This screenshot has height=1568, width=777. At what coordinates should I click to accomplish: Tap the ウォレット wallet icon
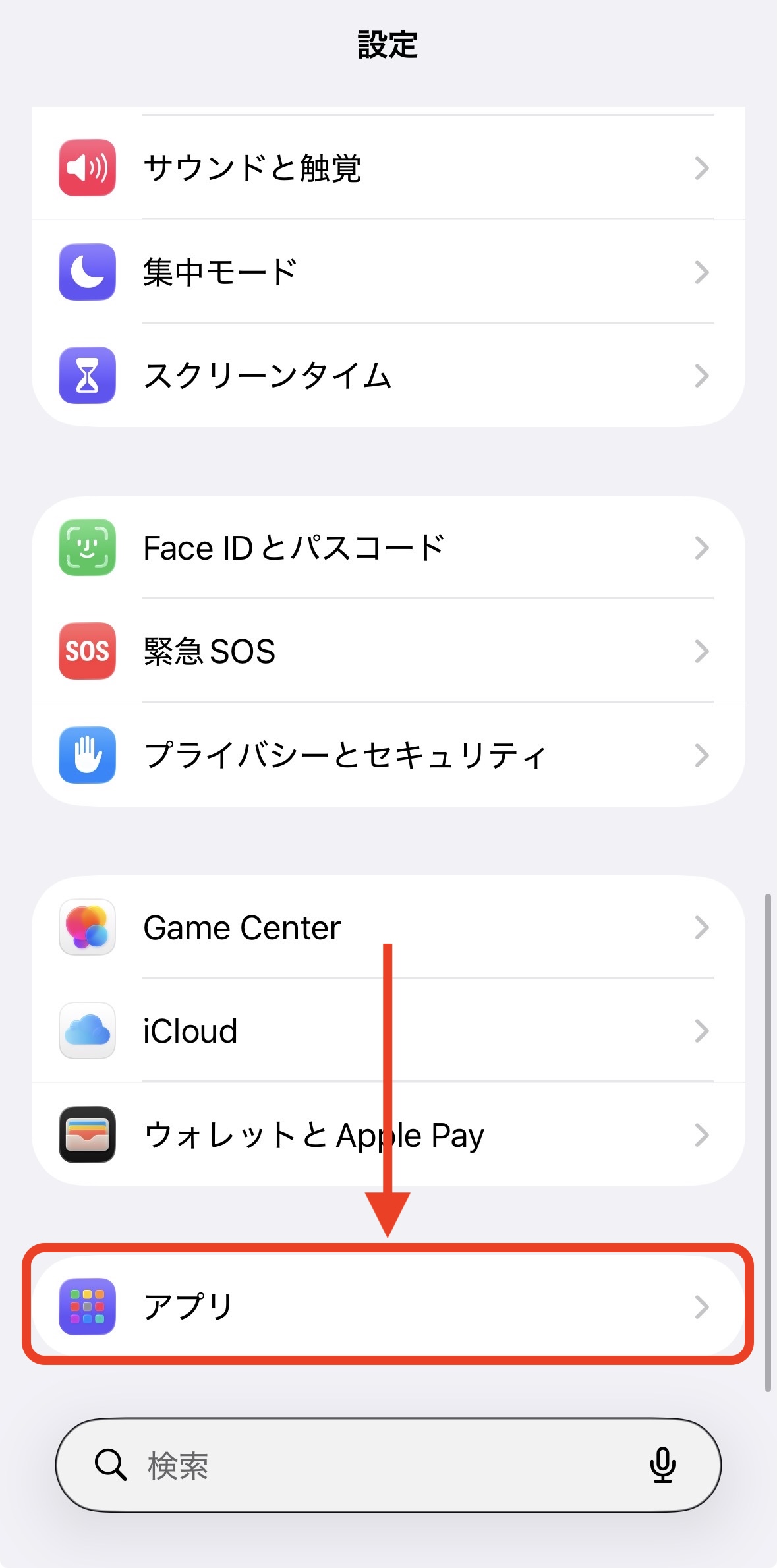click(x=87, y=1135)
